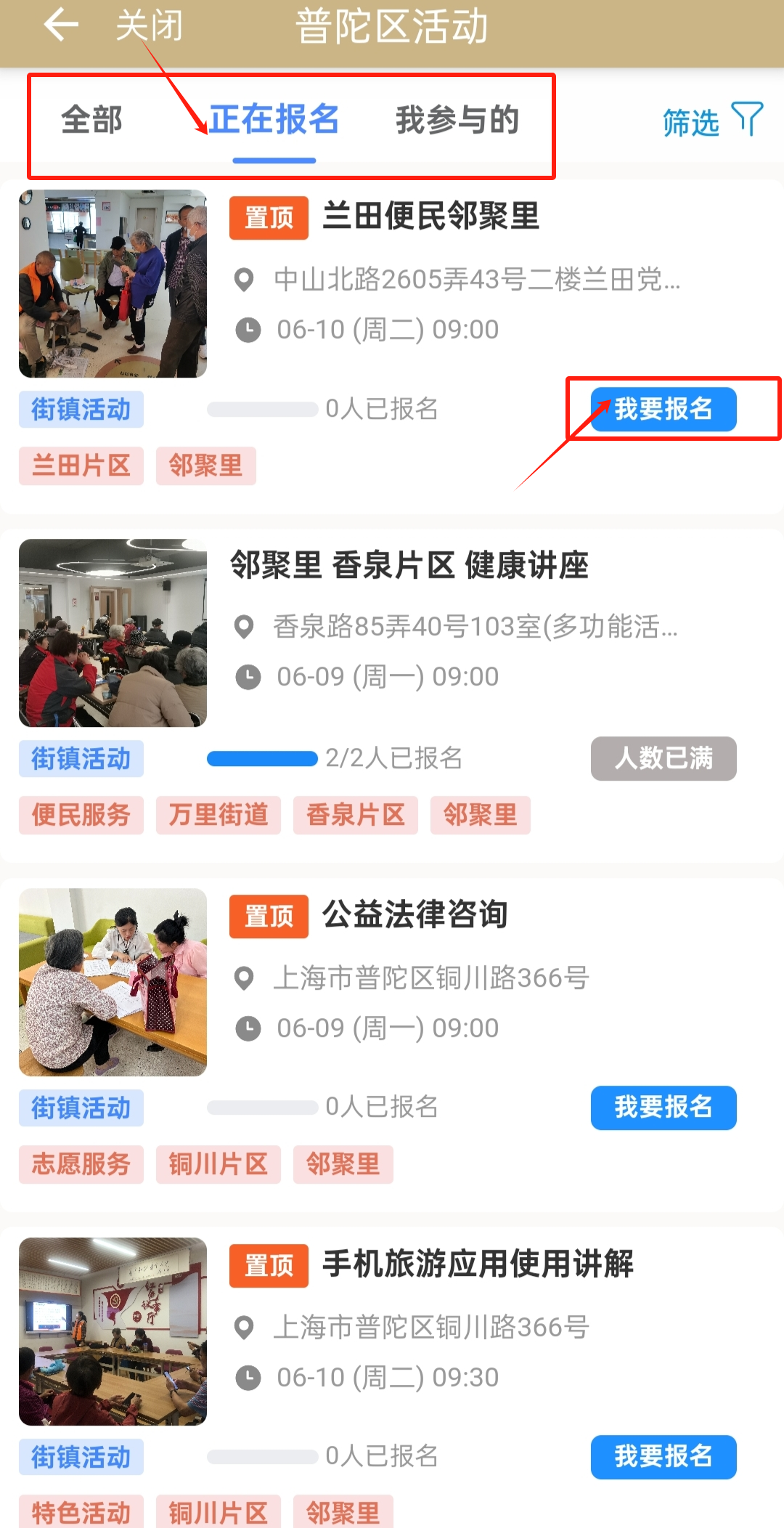Screen dimensions: 784x1528
Task: Open the 手机旅游应用使用讲解 activity
Action: click(478, 1264)
